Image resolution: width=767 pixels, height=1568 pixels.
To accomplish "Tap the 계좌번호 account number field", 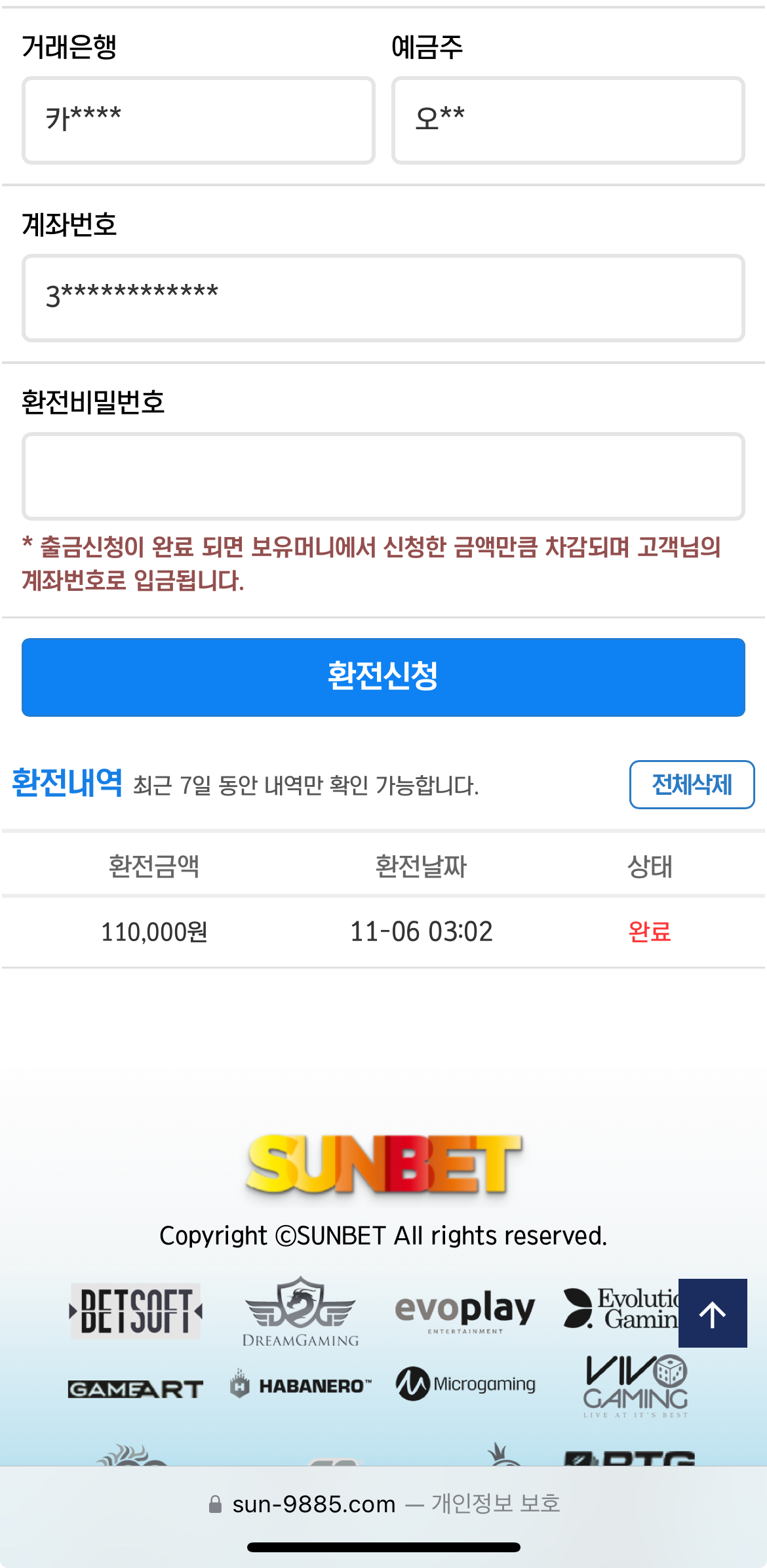I will pyautogui.click(x=383, y=298).
